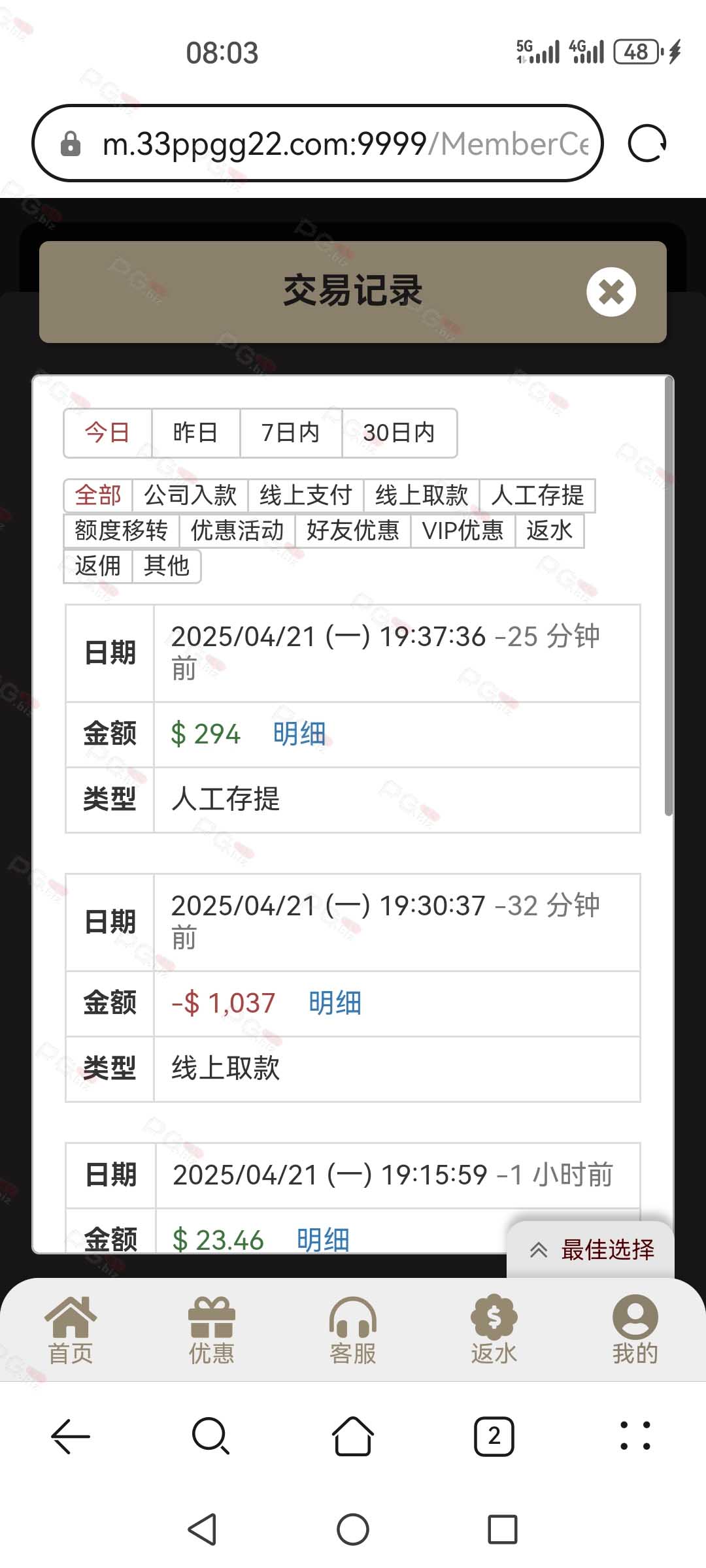
Task: Show only 线上取款 transactions
Action: pyautogui.click(x=422, y=495)
